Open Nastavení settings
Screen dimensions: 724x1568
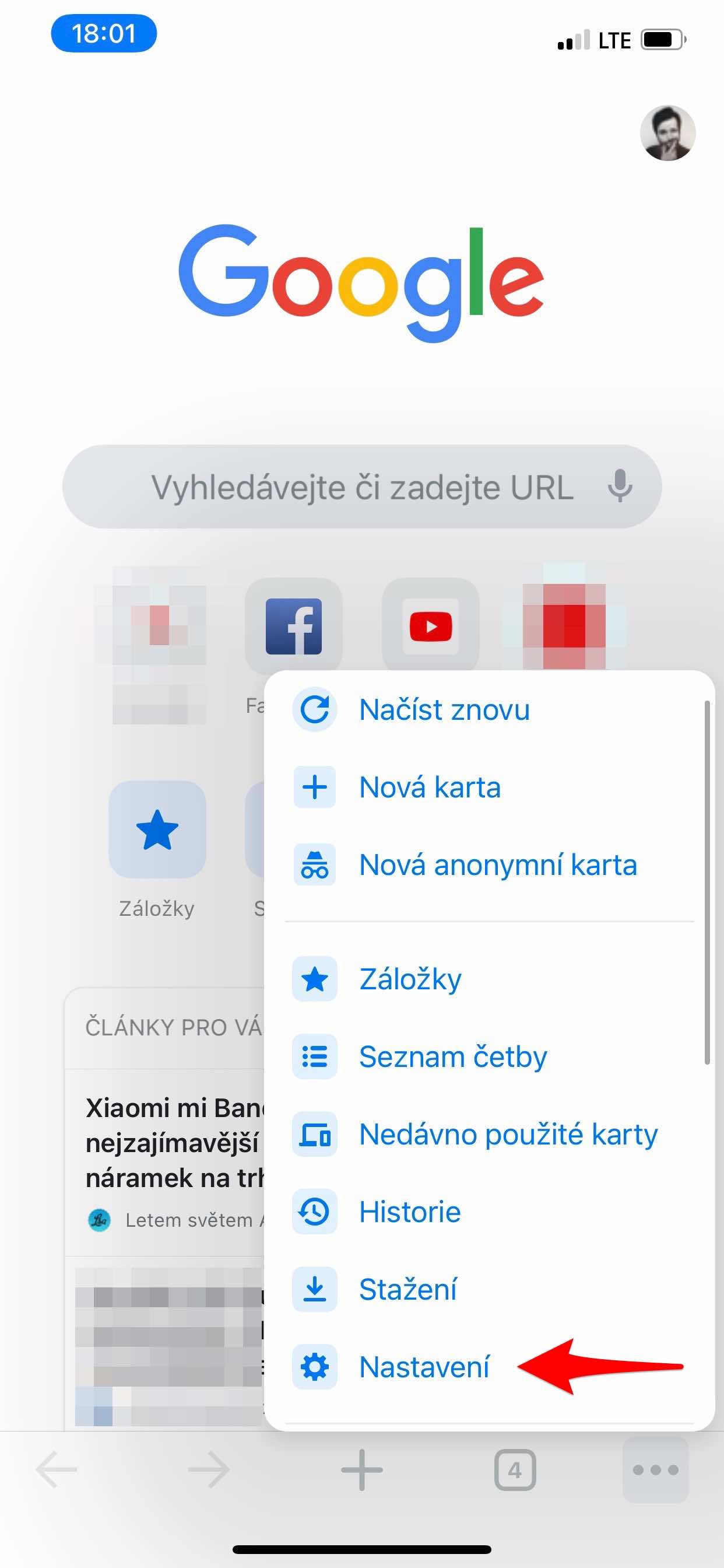(x=424, y=1367)
